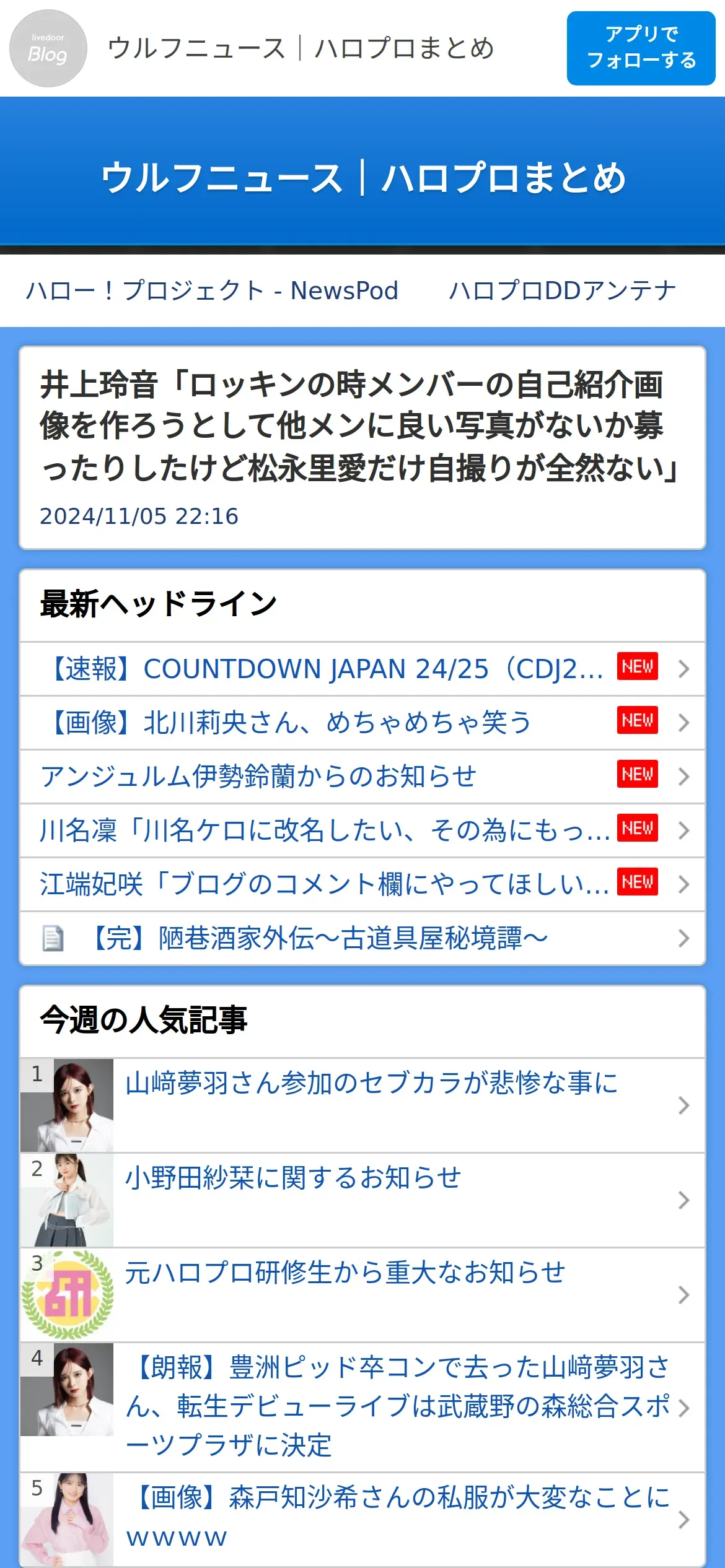Open ハロプロDDアンテナ link
This screenshot has height=1568, width=725.
562,290
